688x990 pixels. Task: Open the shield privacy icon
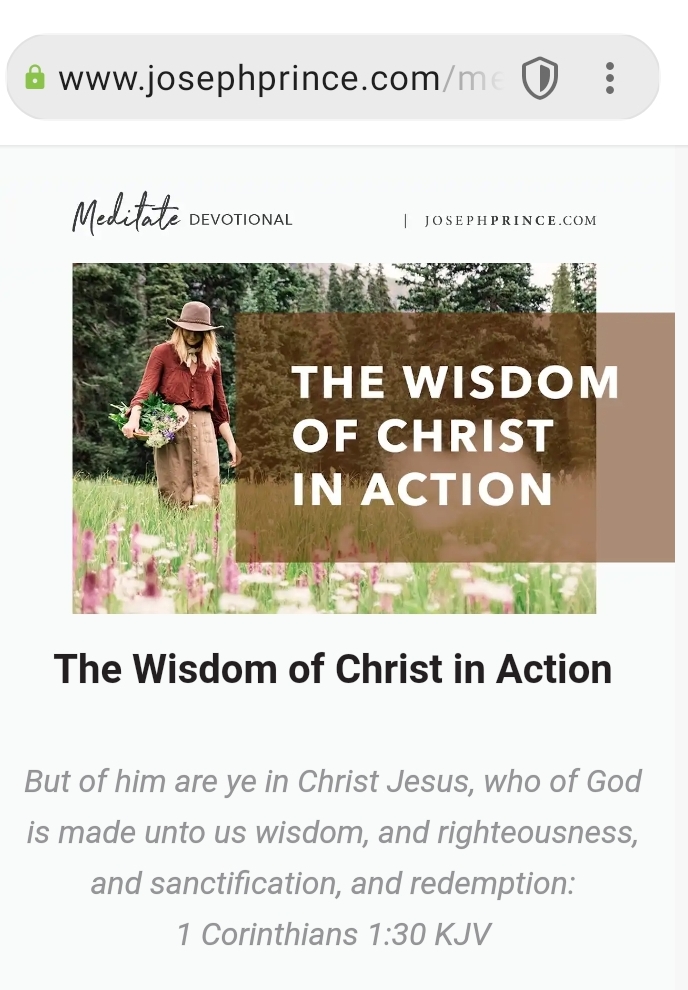(x=540, y=78)
